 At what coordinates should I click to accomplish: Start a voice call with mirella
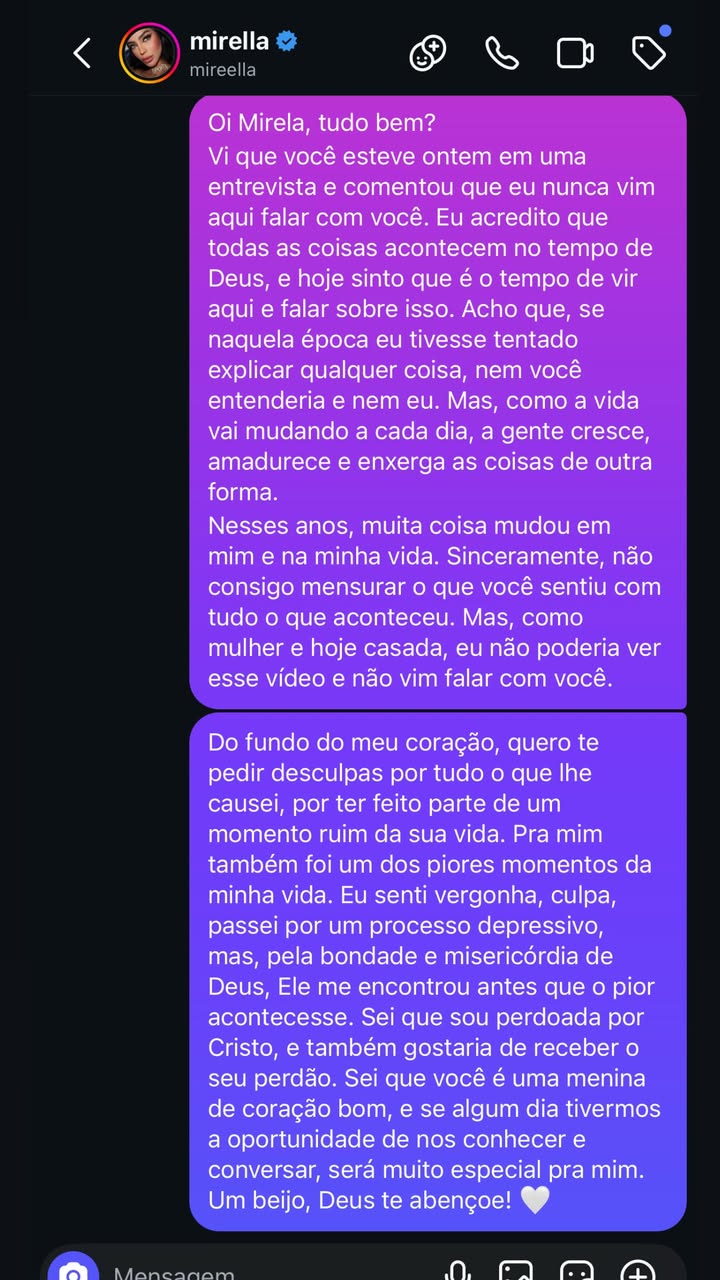[501, 53]
